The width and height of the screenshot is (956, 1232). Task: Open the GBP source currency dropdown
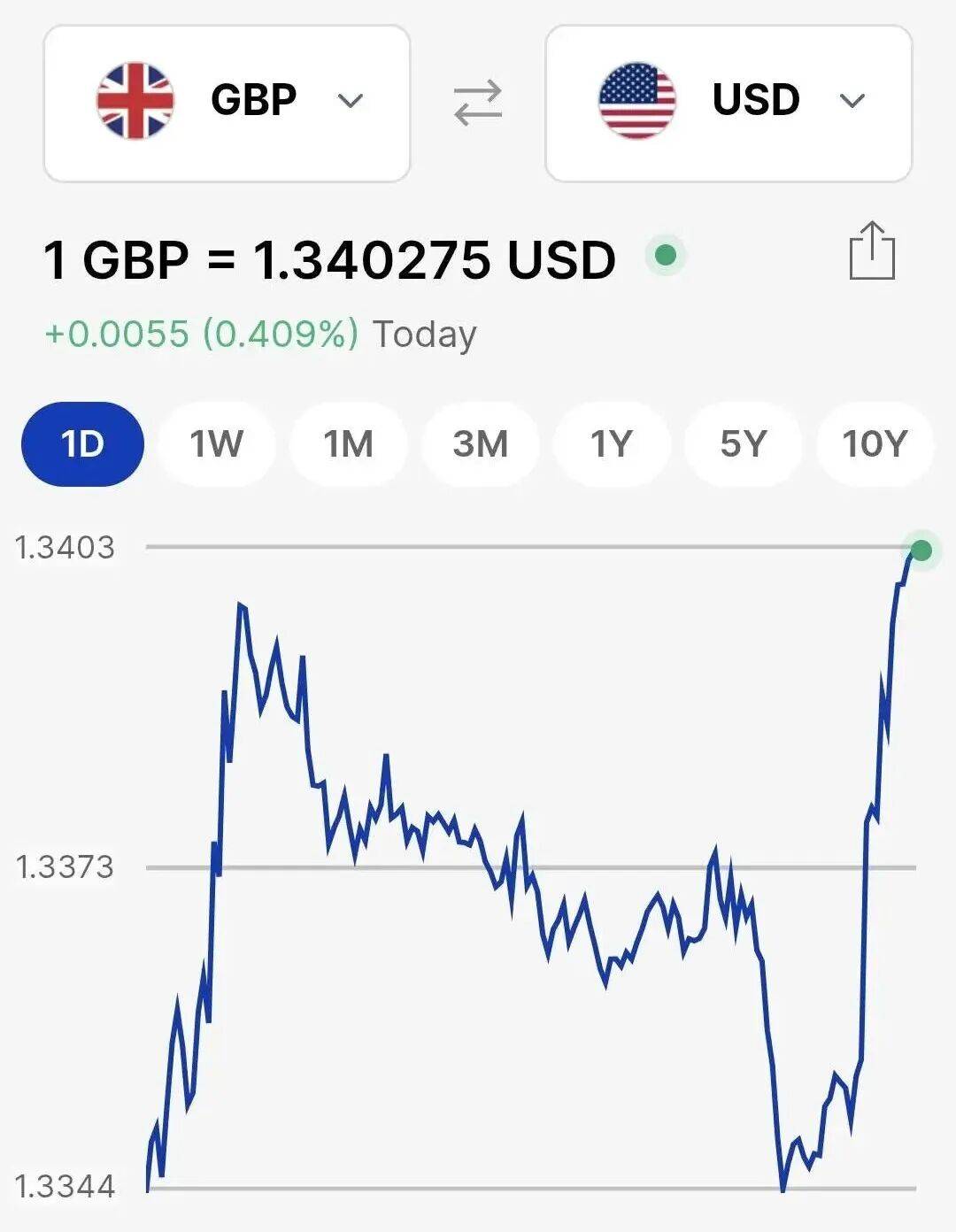click(x=227, y=103)
